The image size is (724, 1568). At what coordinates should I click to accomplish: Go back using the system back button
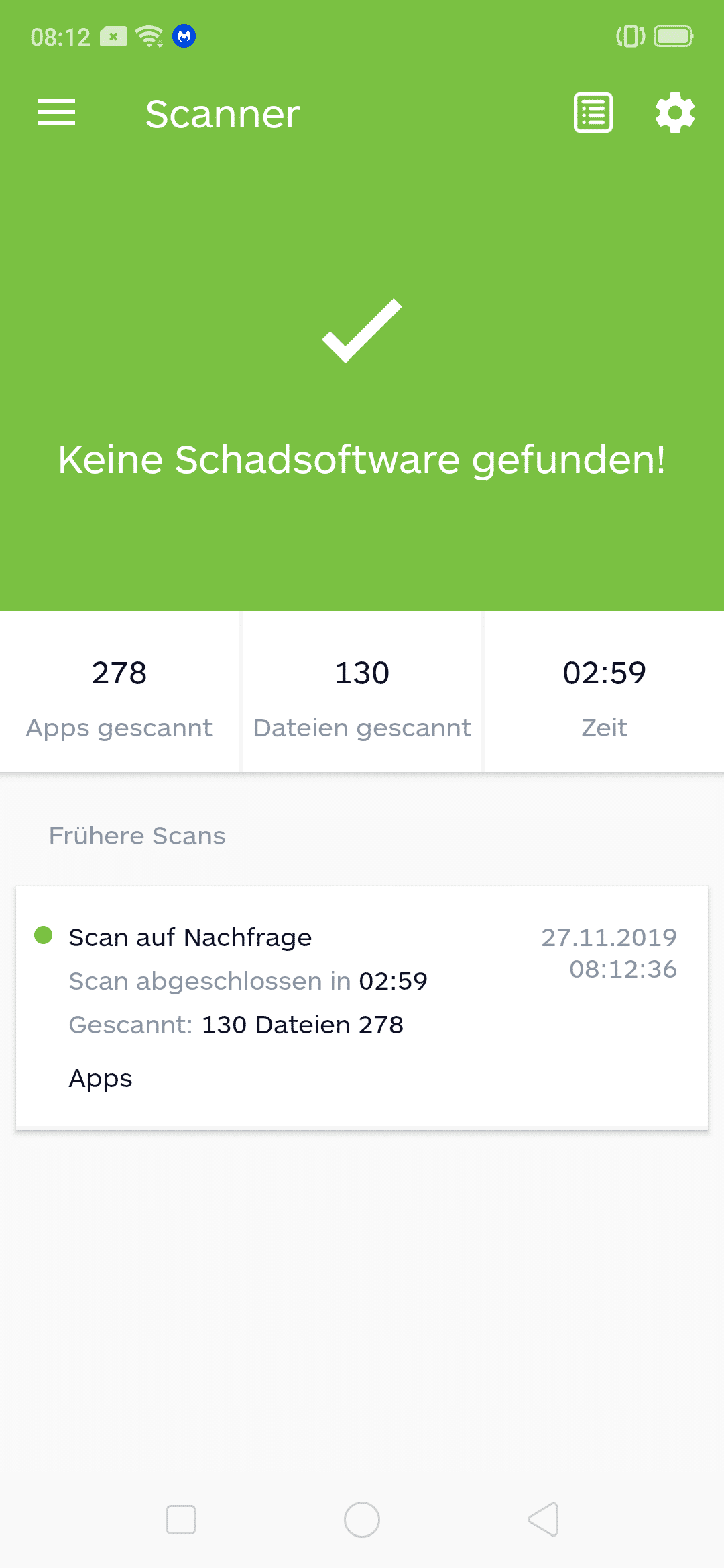pyautogui.click(x=543, y=1519)
